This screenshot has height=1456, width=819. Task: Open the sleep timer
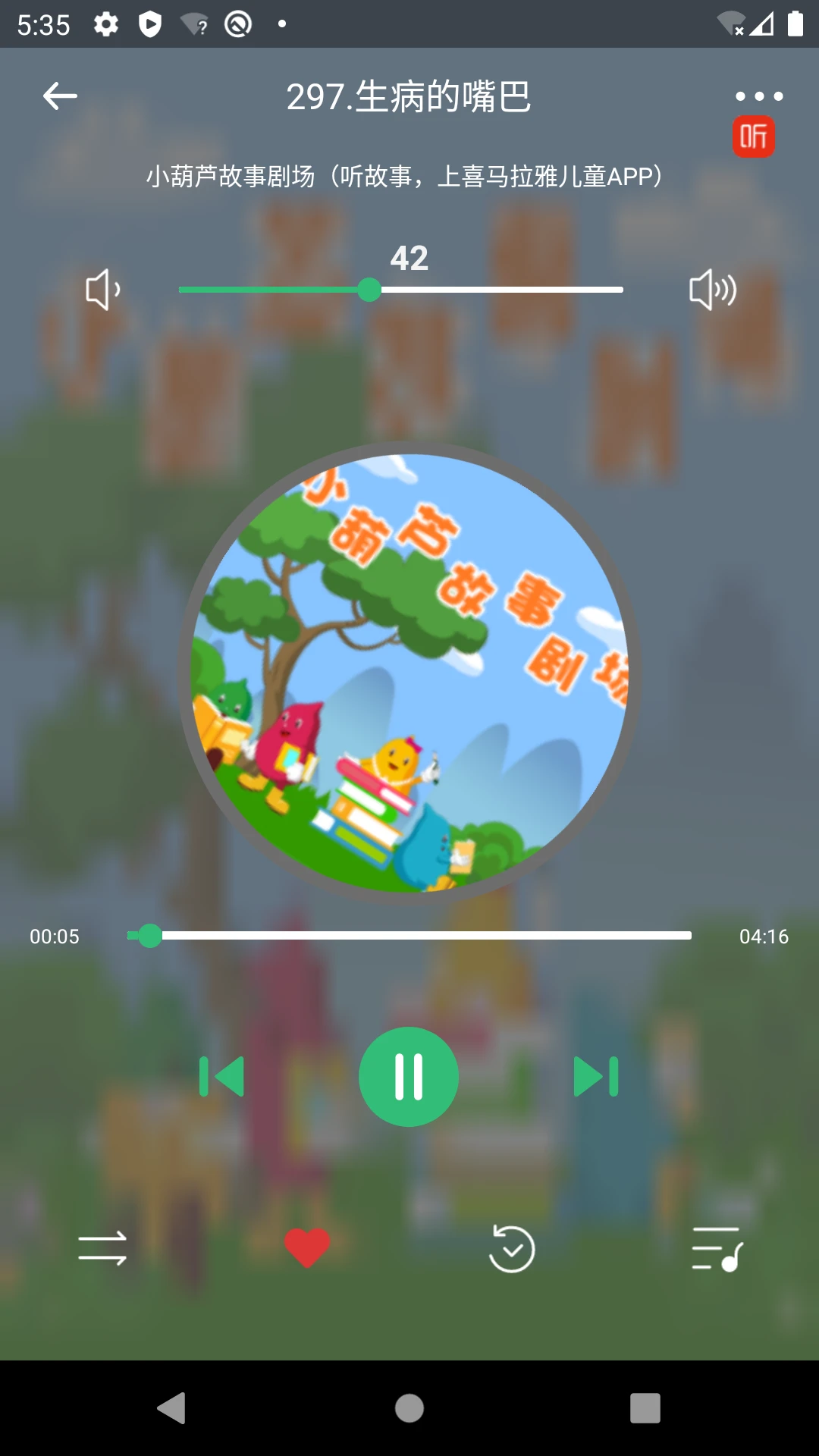pos(512,1248)
